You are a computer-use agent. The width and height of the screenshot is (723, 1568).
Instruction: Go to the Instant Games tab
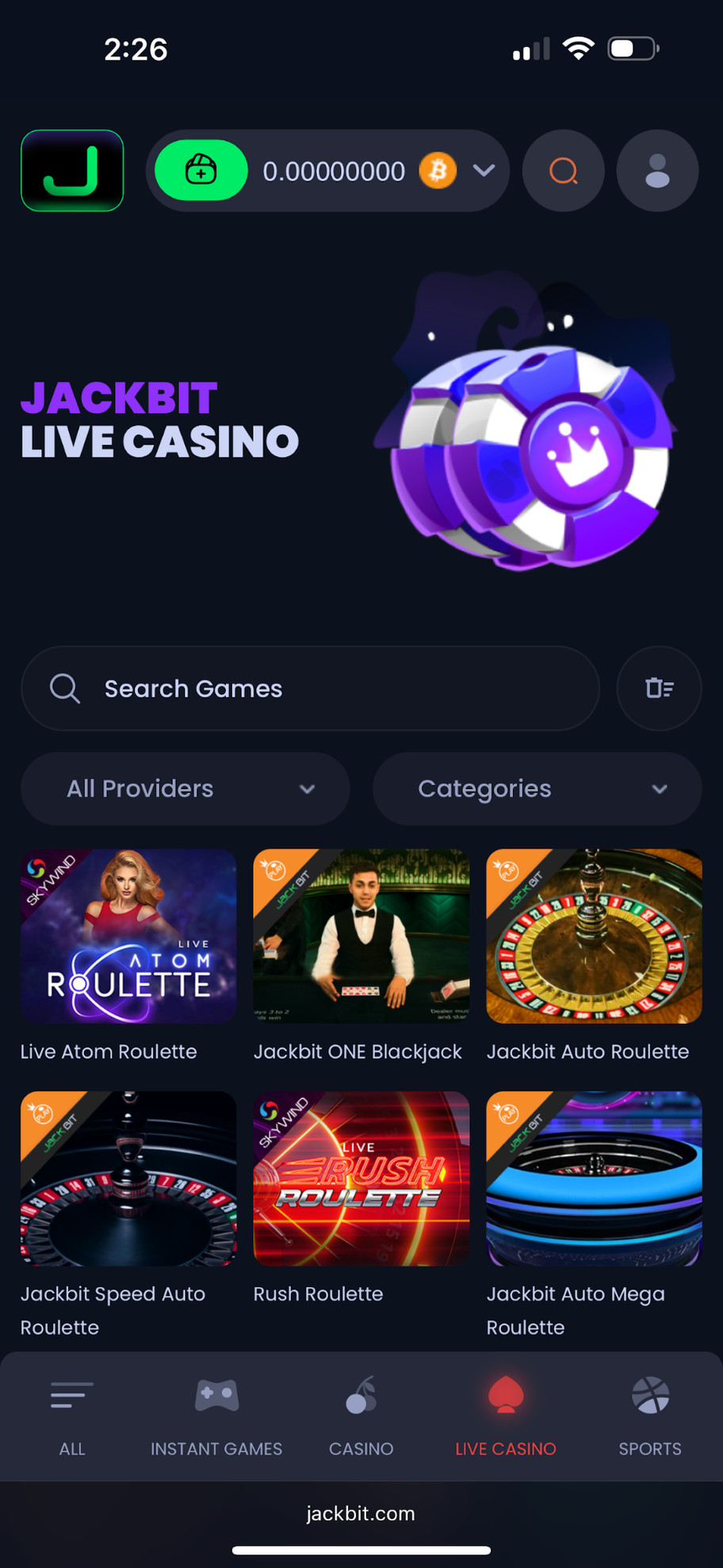(216, 1417)
